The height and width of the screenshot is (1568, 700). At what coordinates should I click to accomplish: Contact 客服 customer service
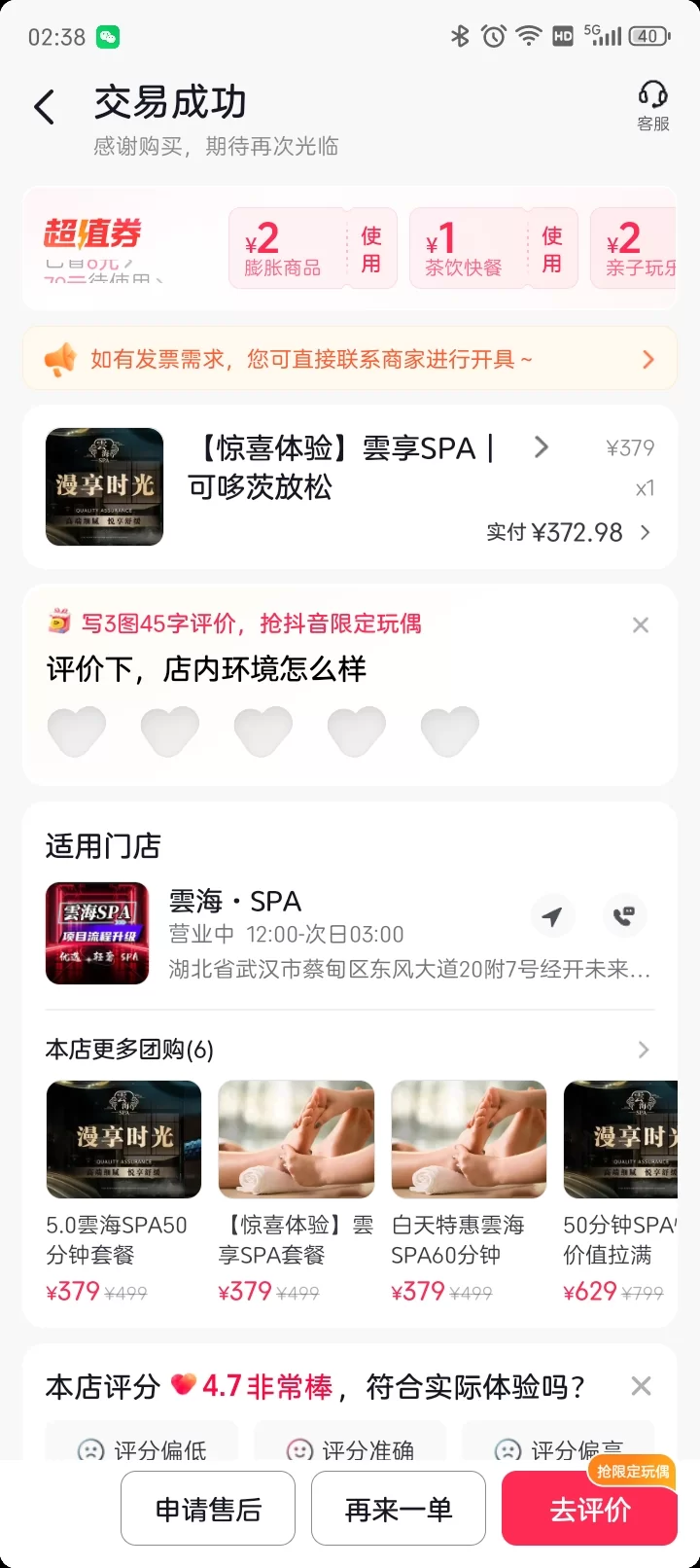[652, 106]
